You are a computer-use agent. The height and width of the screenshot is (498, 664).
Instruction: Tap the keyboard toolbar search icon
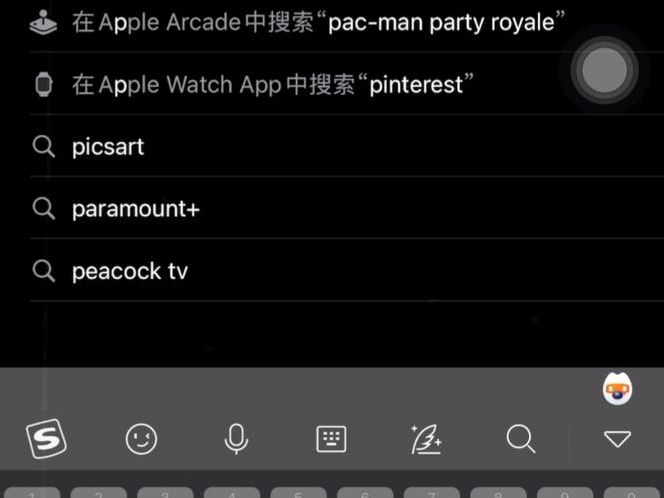click(521, 438)
